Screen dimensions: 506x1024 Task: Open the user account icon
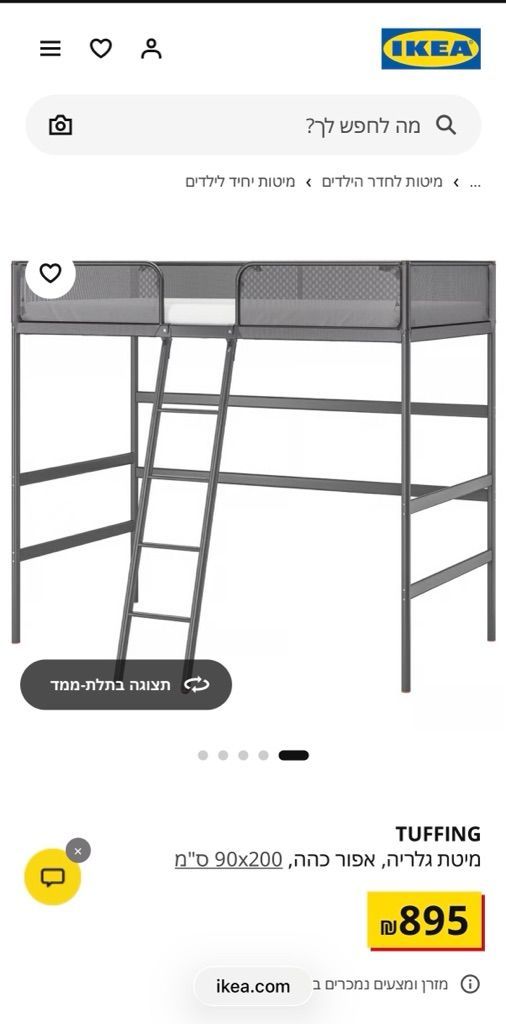point(151,48)
